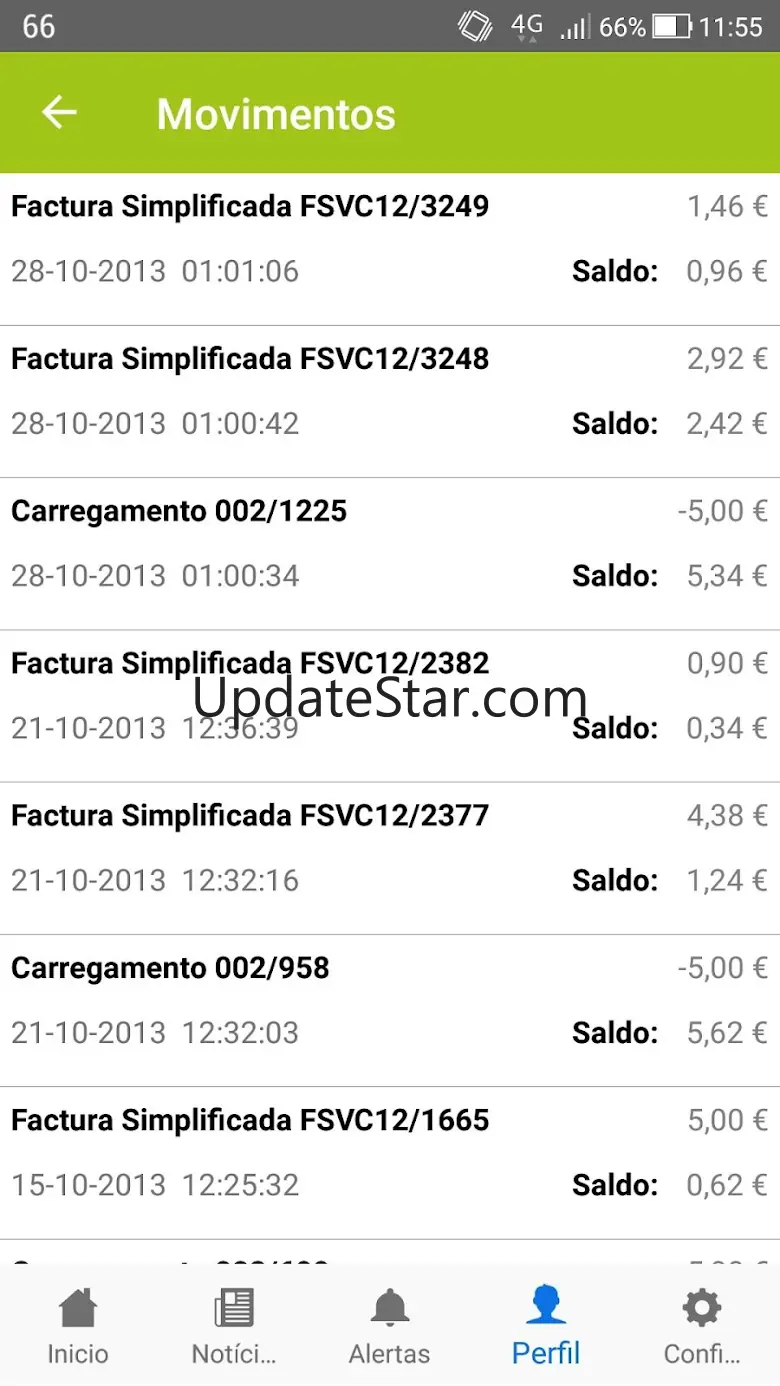View Carregamento 002/1225 movement
This screenshot has width=780, height=1386.
tap(389, 543)
